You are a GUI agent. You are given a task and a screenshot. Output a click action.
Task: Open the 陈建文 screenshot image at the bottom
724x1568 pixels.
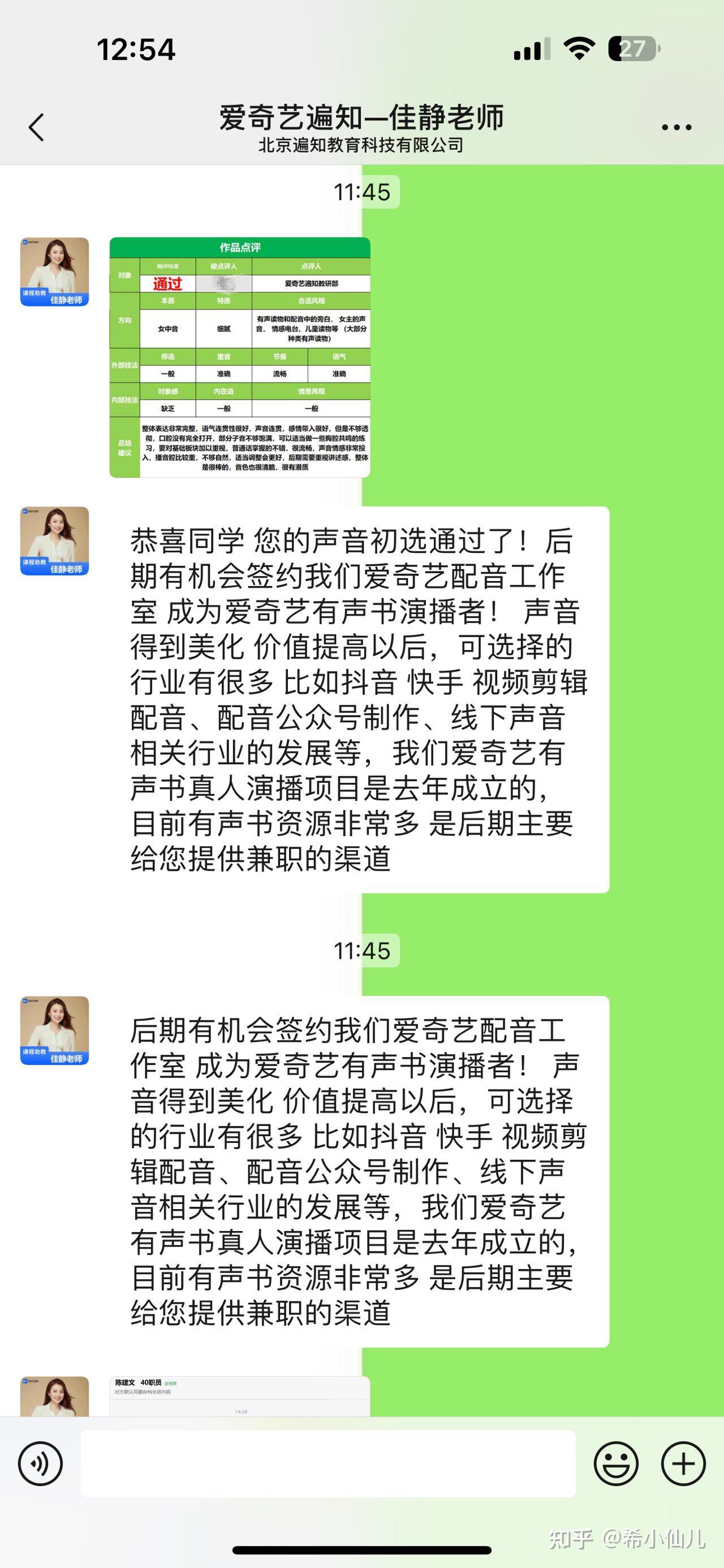(240, 1396)
